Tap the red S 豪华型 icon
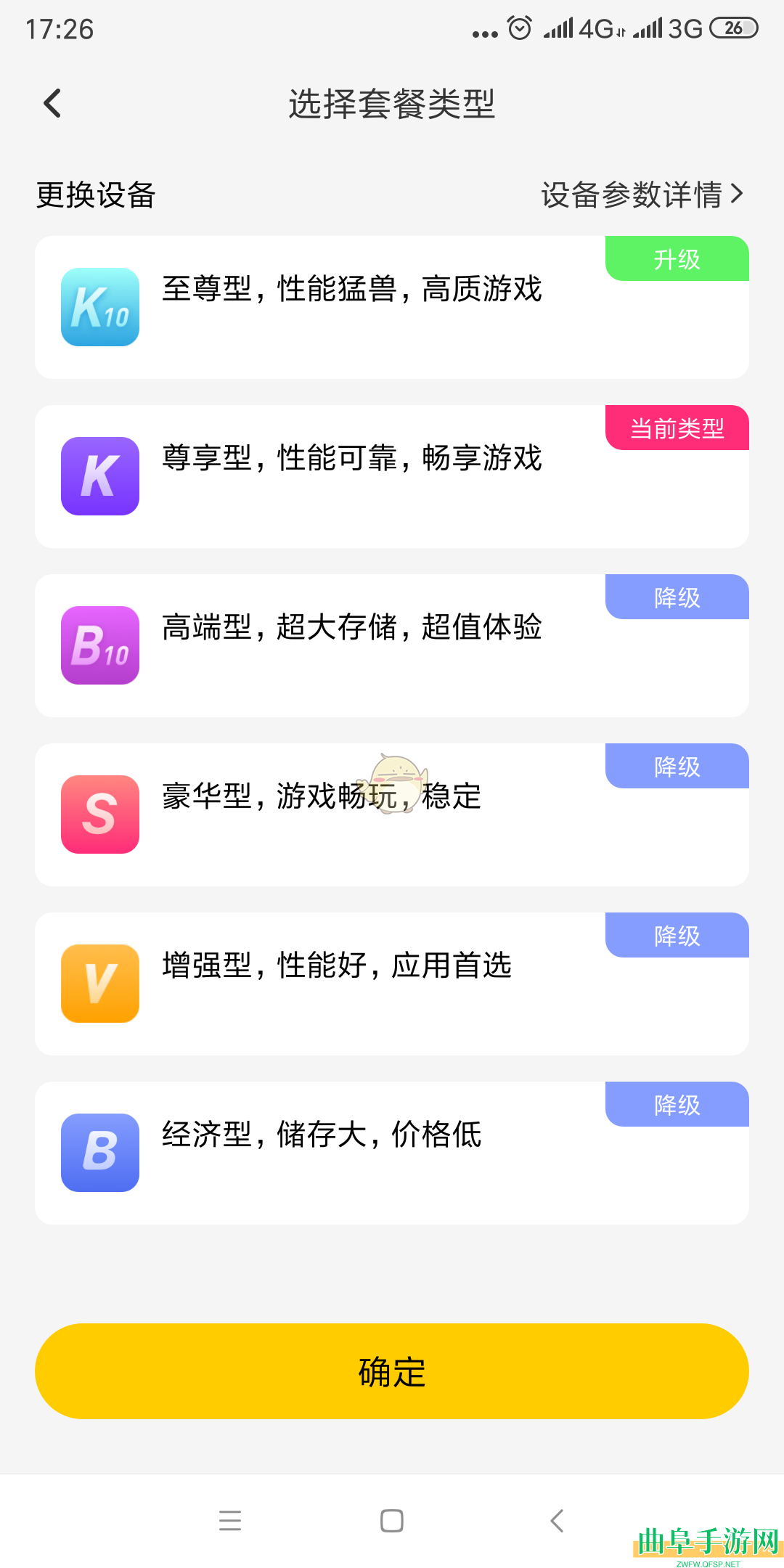Image resolution: width=784 pixels, height=1568 pixels. tap(99, 814)
